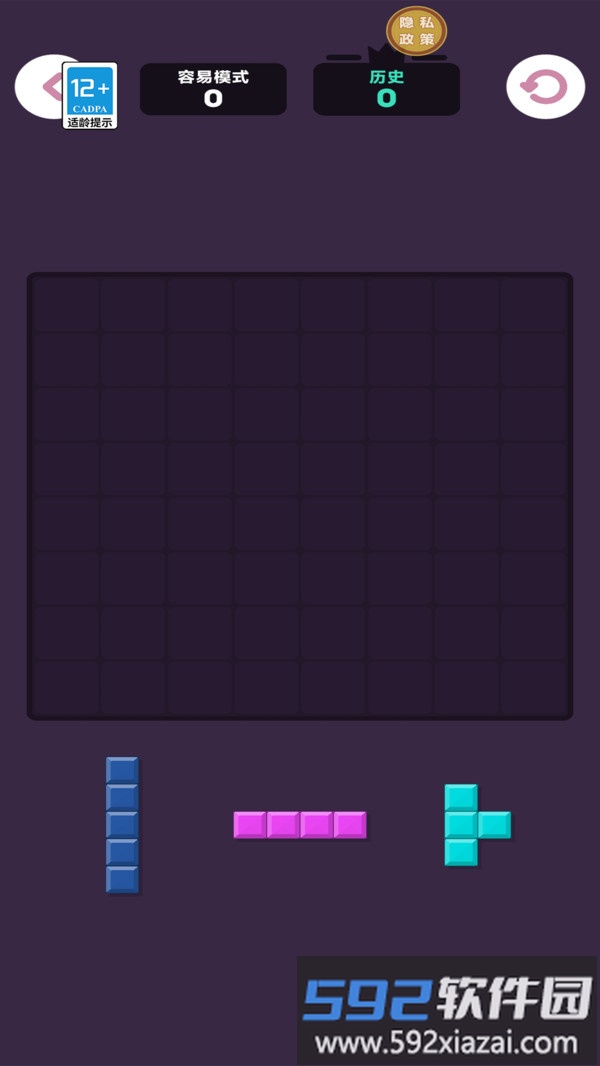Select the magenta horizontal four-block piece
The image size is (600, 1066).
pos(300,825)
